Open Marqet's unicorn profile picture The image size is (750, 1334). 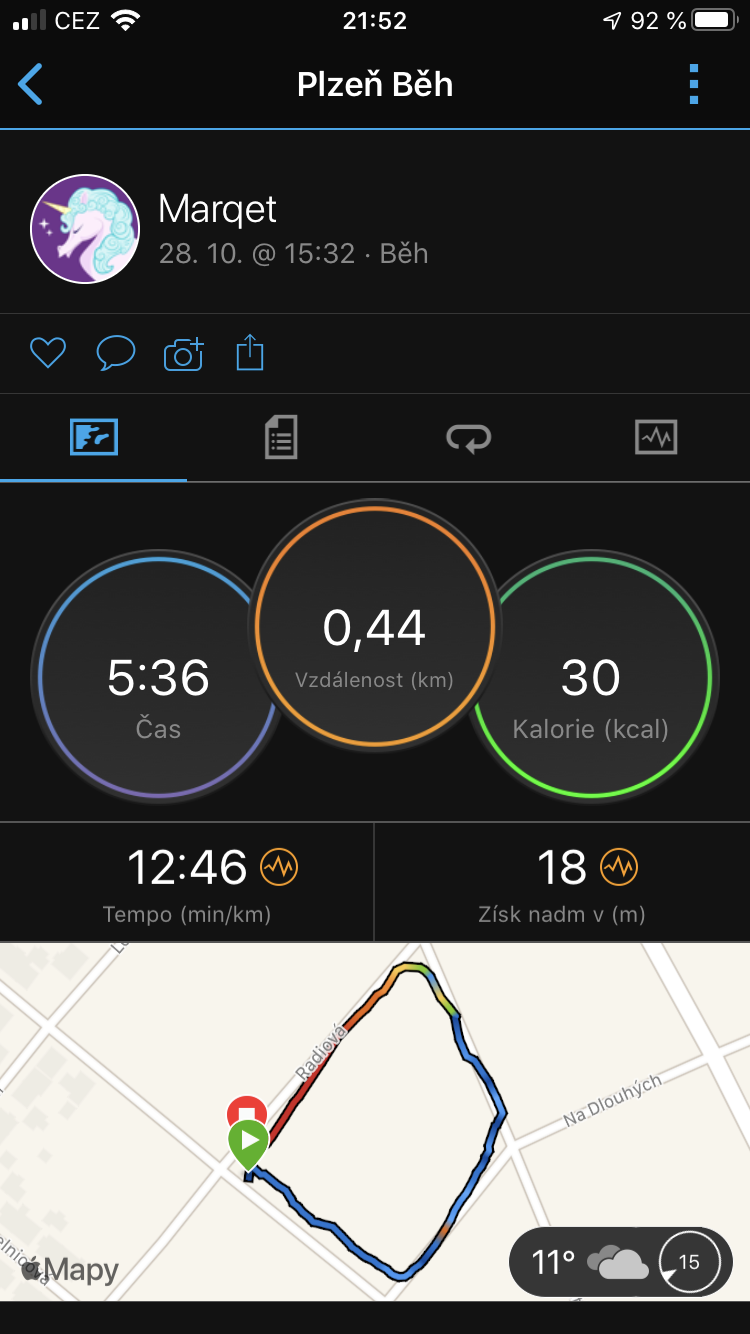85,229
